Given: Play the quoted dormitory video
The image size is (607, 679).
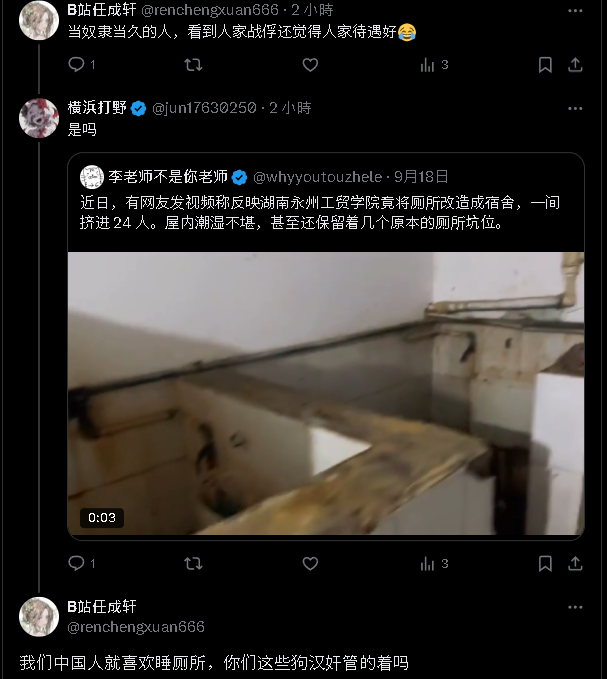Looking at the screenshot, I should [x=326, y=392].
